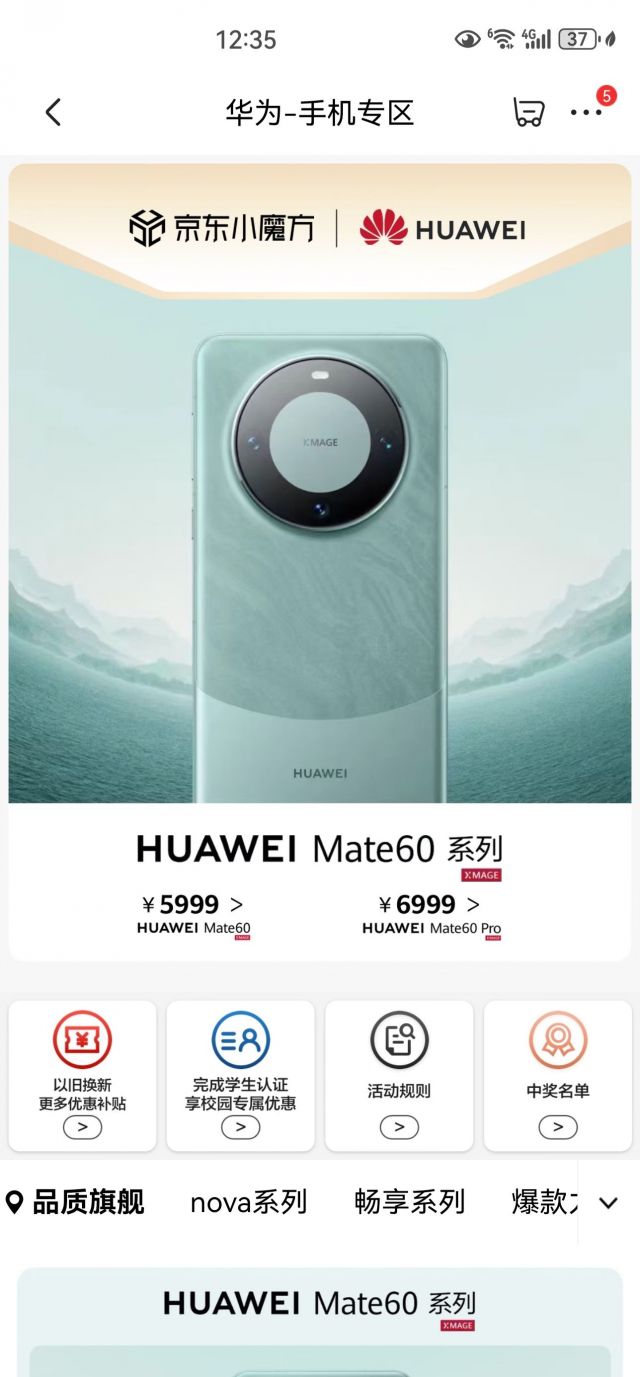Go back using the top-left arrow
This screenshot has height=1377, width=640.
(x=54, y=112)
